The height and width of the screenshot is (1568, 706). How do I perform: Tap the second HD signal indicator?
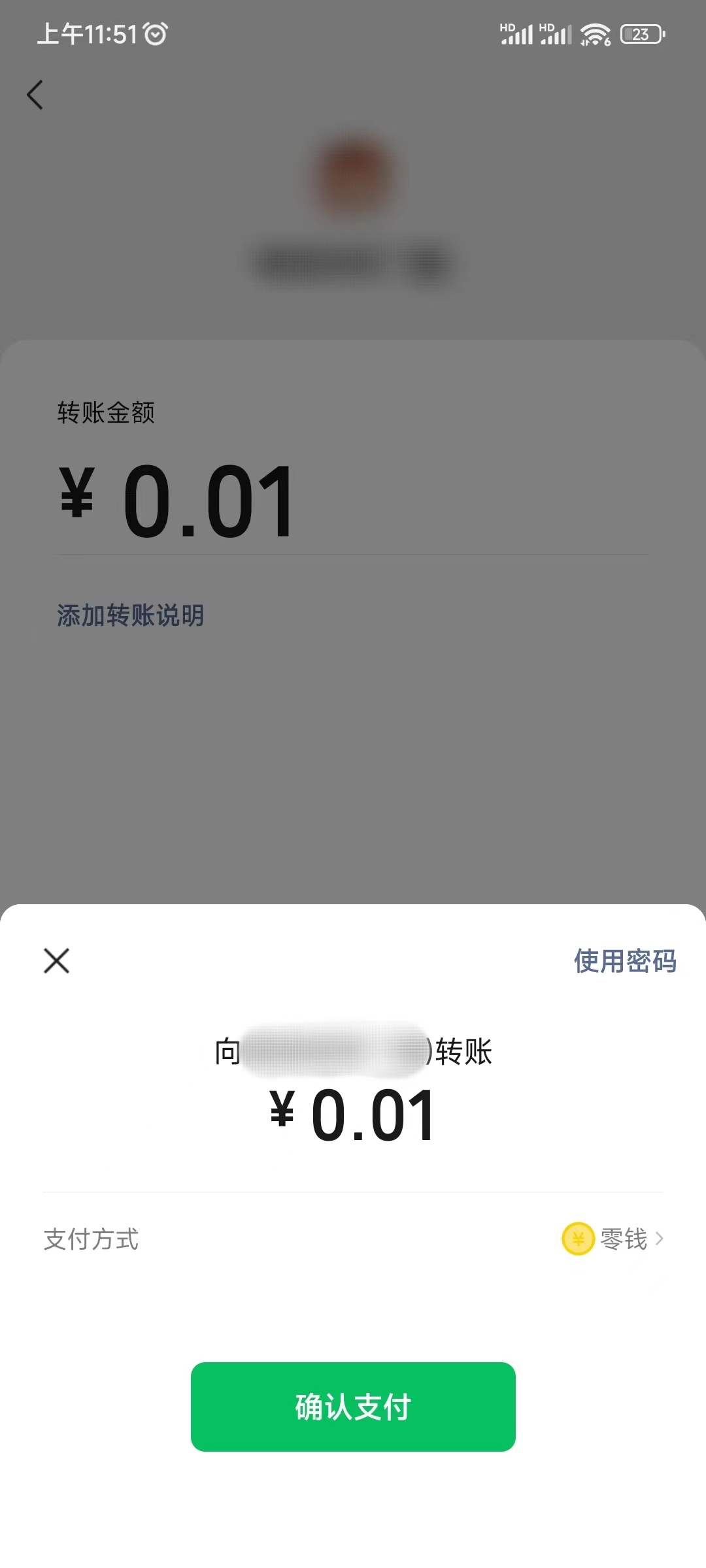[x=557, y=35]
